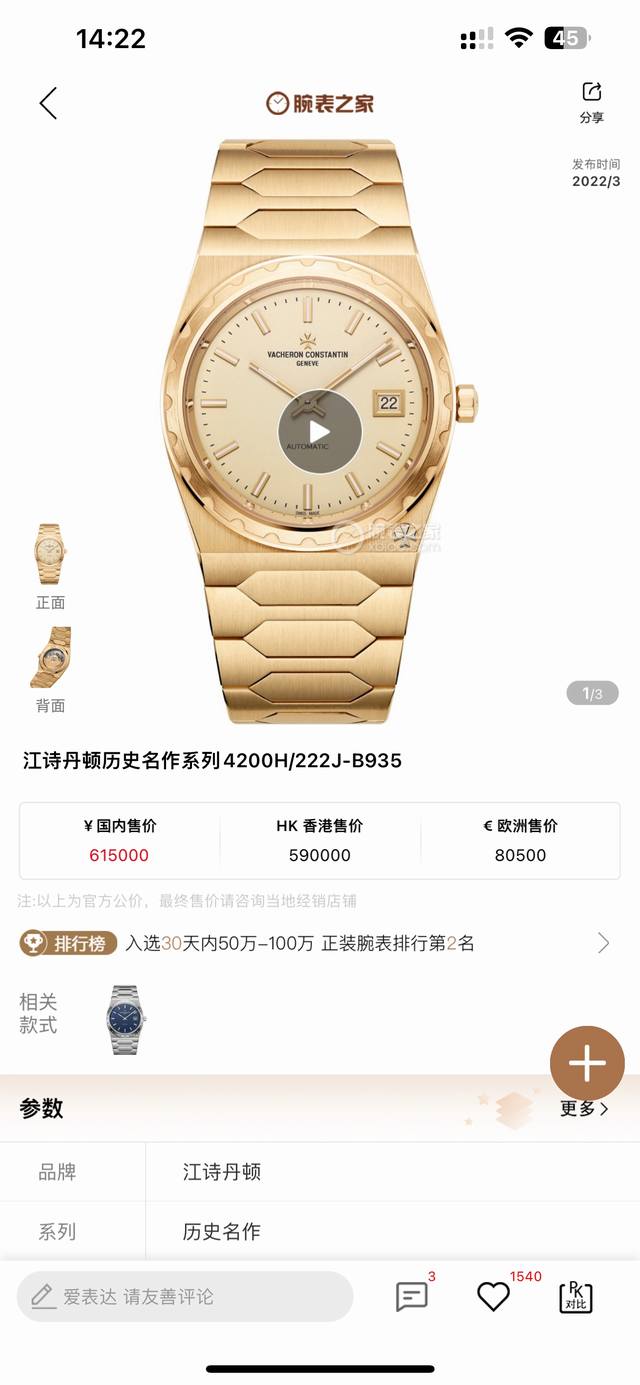Open the related steel blue-dial model
The height and width of the screenshot is (1385, 640).
pyautogui.click(x=127, y=1020)
